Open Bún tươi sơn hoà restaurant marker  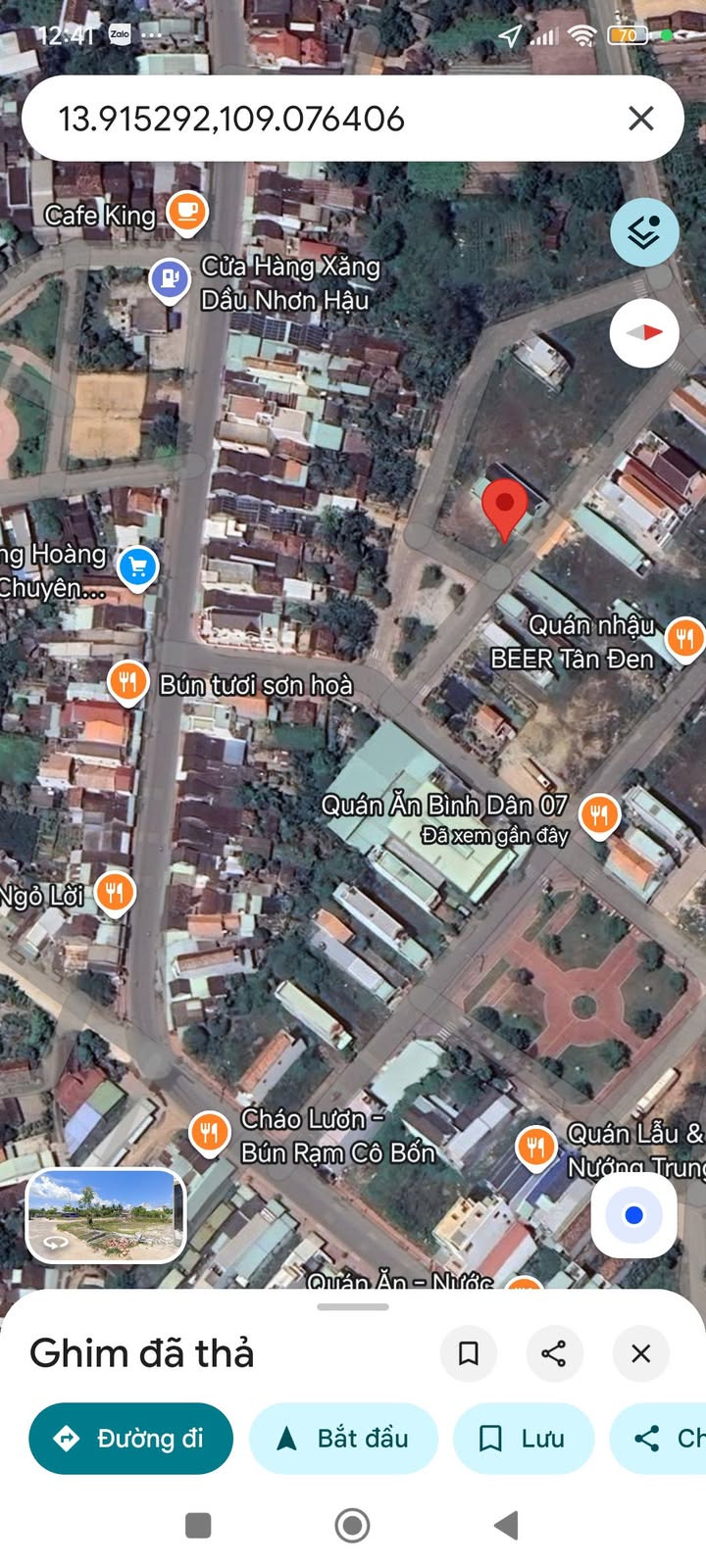(x=127, y=682)
